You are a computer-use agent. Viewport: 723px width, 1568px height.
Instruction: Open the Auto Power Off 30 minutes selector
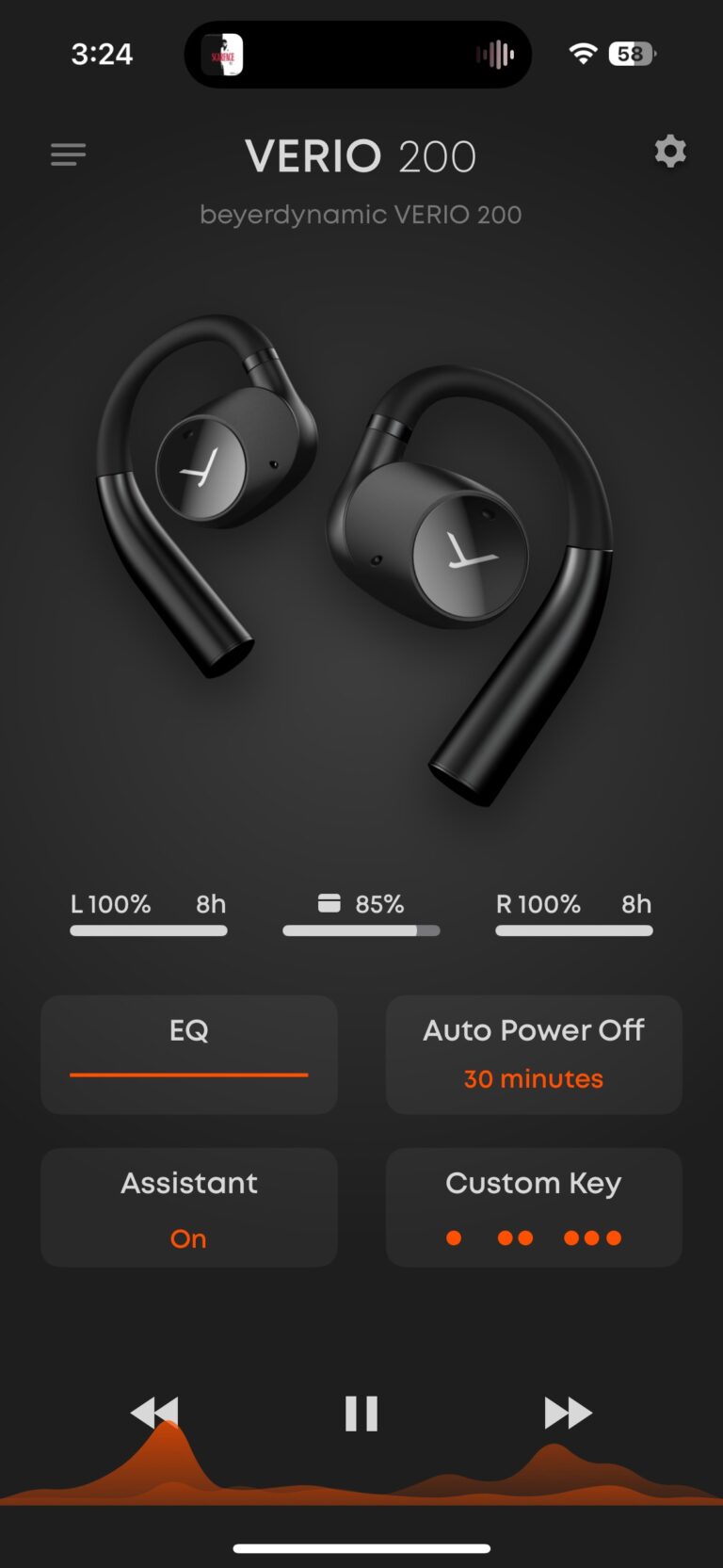click(x=534, y=1078)
